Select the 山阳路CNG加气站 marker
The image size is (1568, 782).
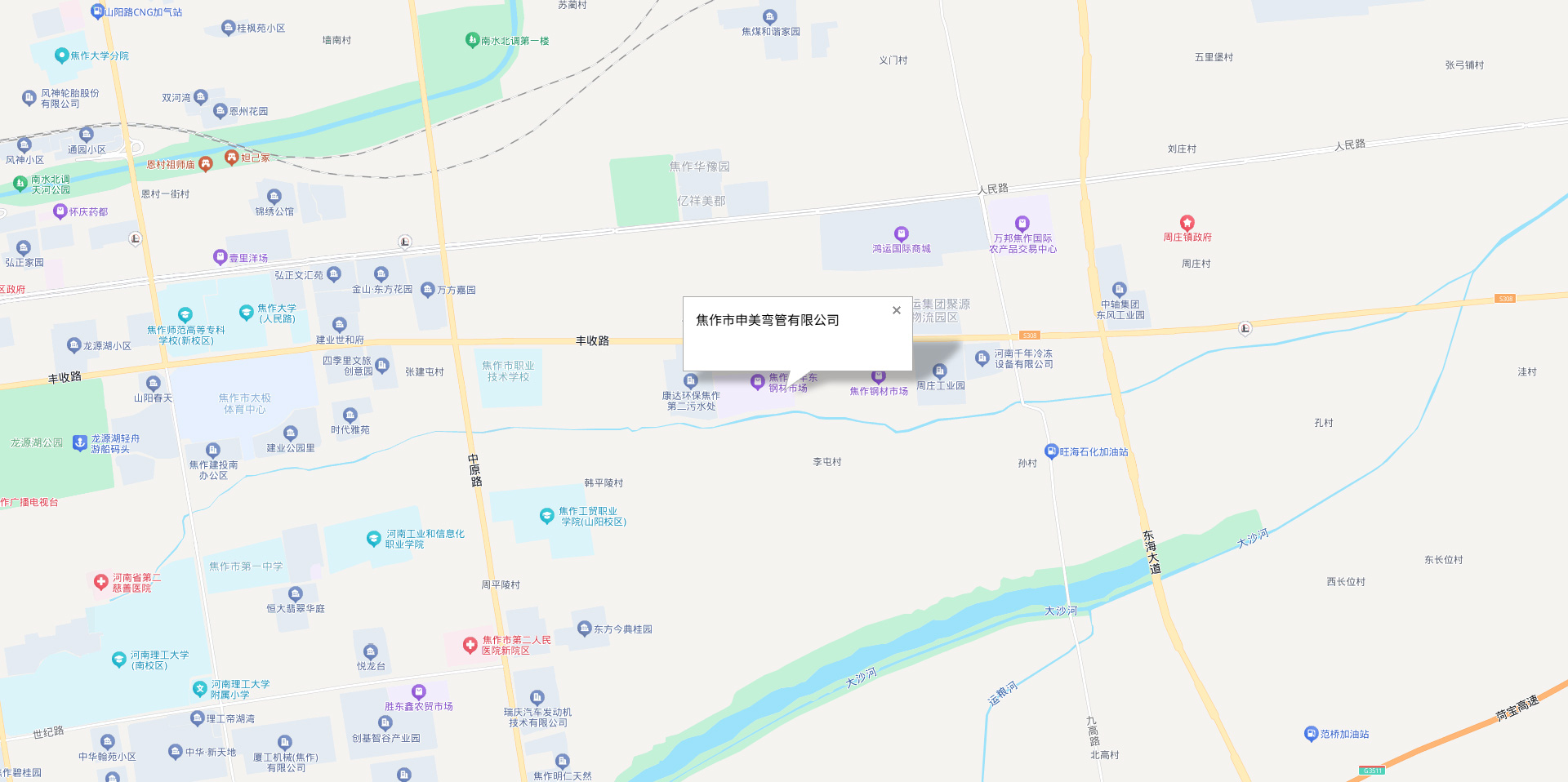tap(97, 11)
